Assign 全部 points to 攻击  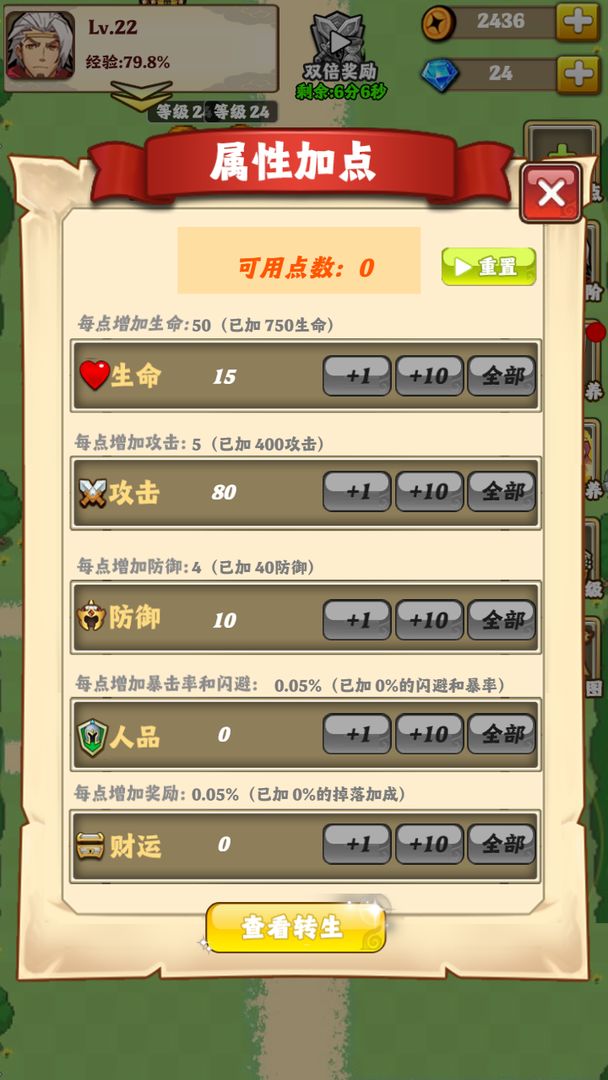[x=501, y=492]
